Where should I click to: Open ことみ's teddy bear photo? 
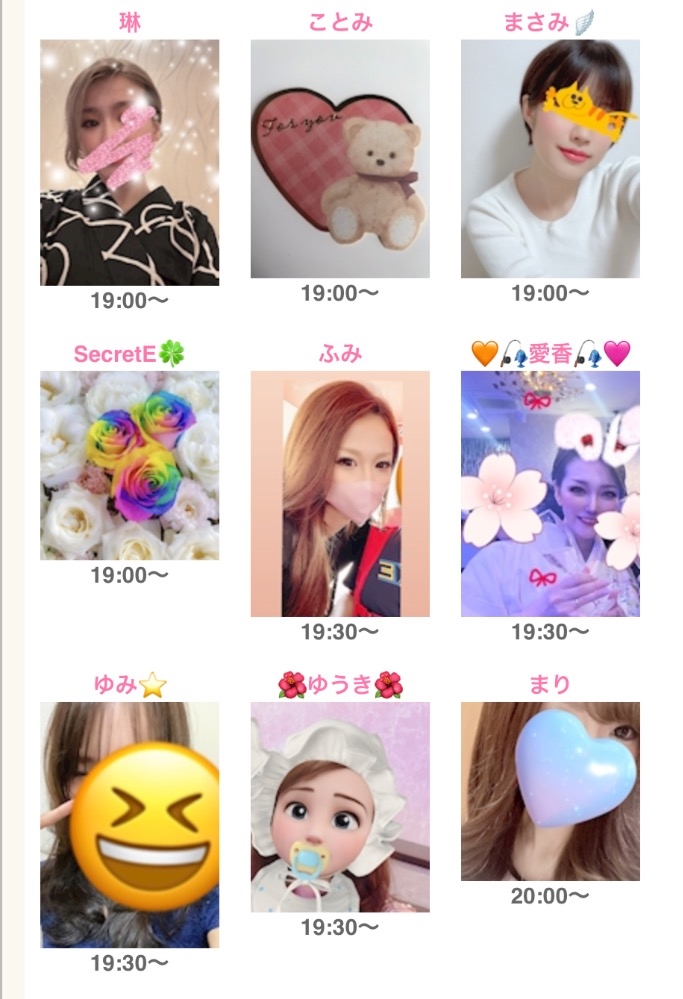pyautogui.click(x=340, y=159)
